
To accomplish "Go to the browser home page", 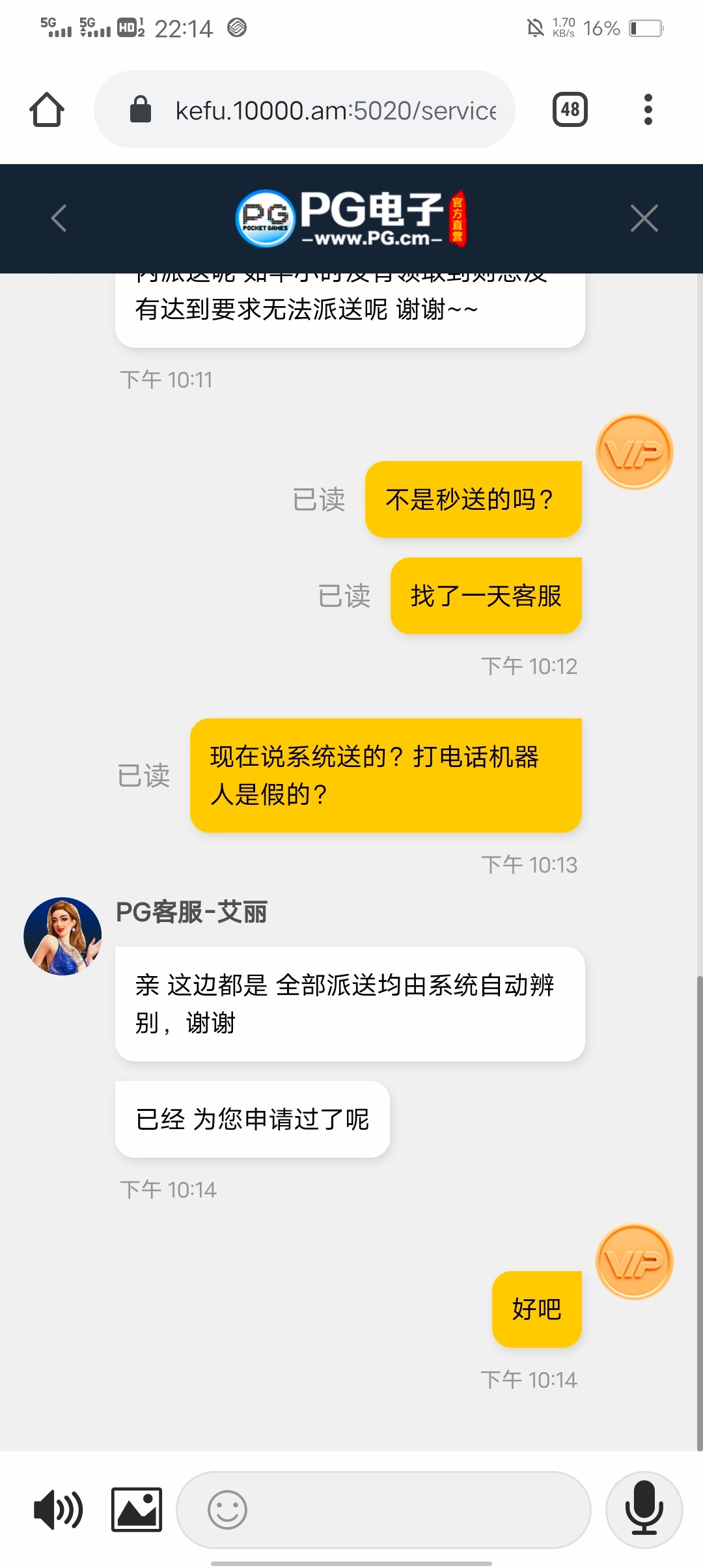I will 47,109.
